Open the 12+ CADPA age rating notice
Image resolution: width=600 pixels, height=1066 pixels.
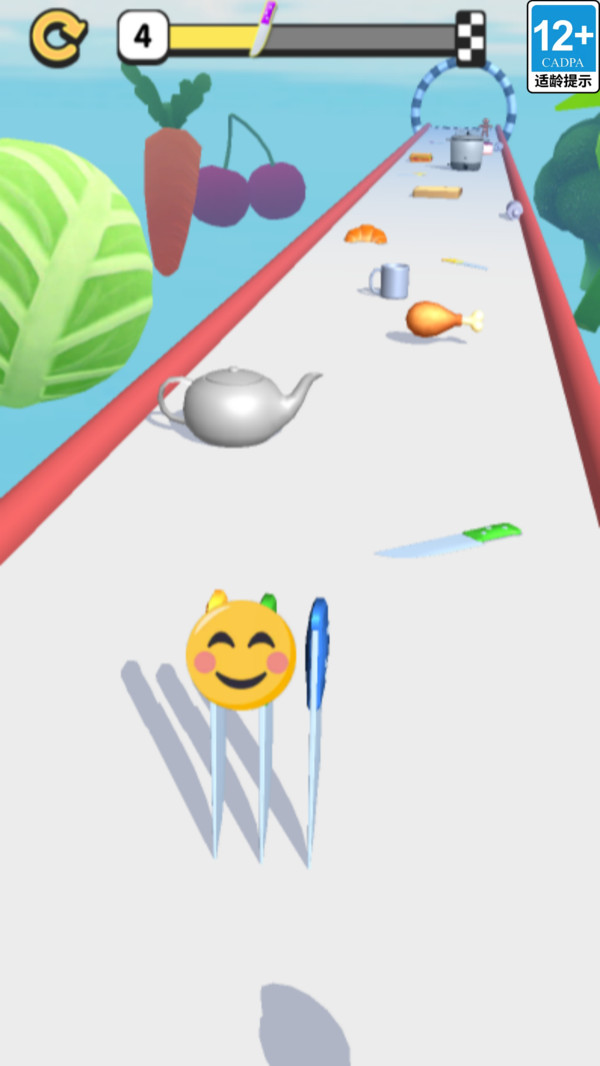pos(563,47)
